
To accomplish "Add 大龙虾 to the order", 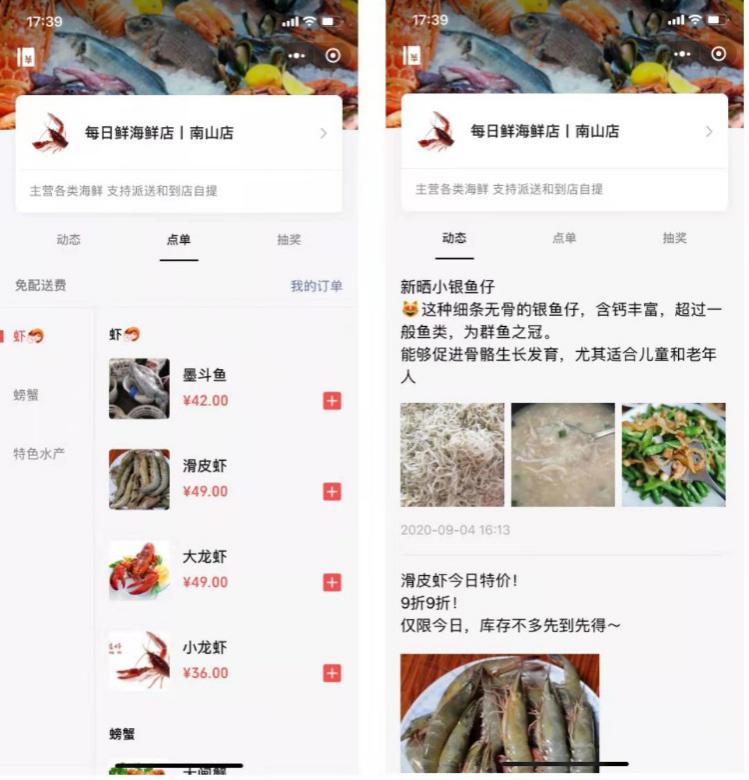I will click(x=332, y=583).
